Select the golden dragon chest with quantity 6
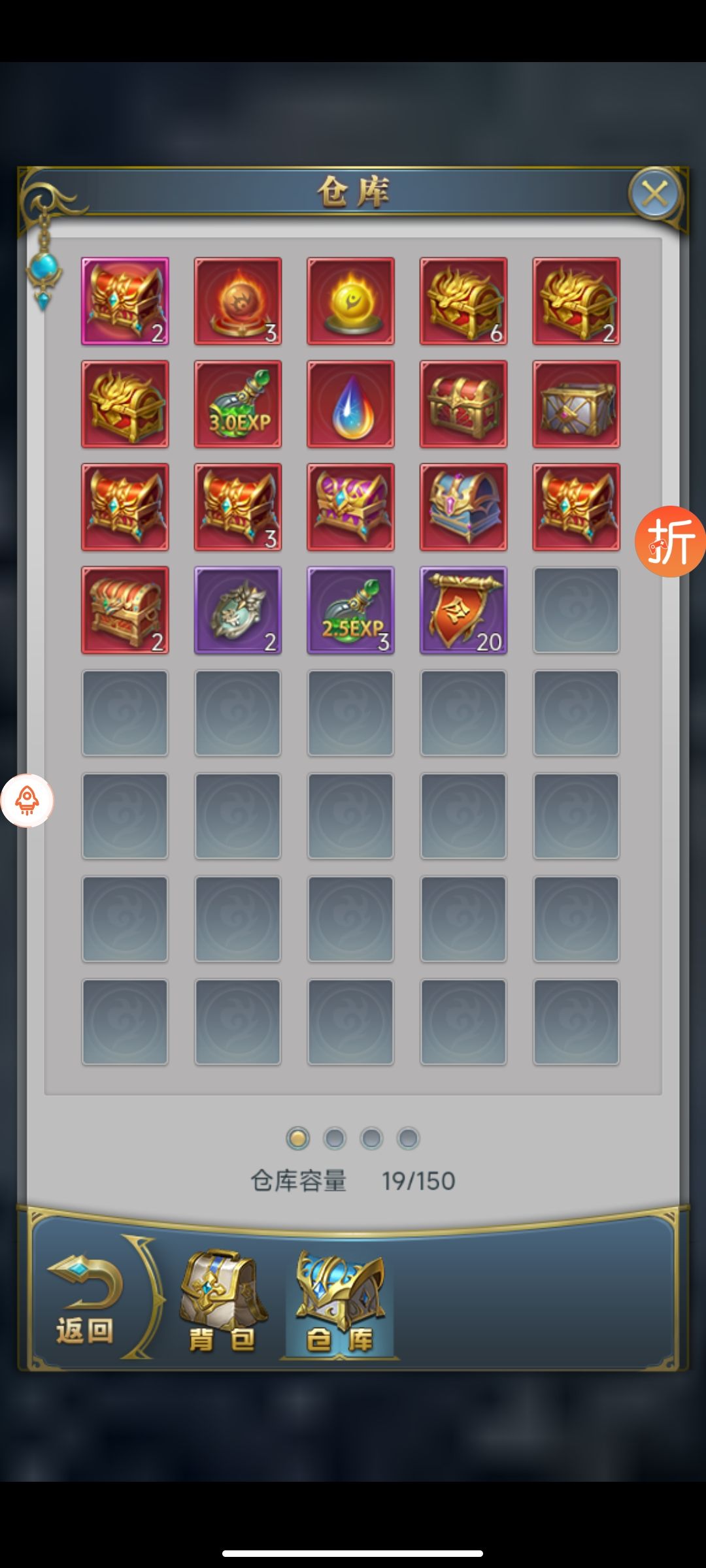Image resolution: width=706 pixels, height=1568 pixels. click(x=463, y=301)
